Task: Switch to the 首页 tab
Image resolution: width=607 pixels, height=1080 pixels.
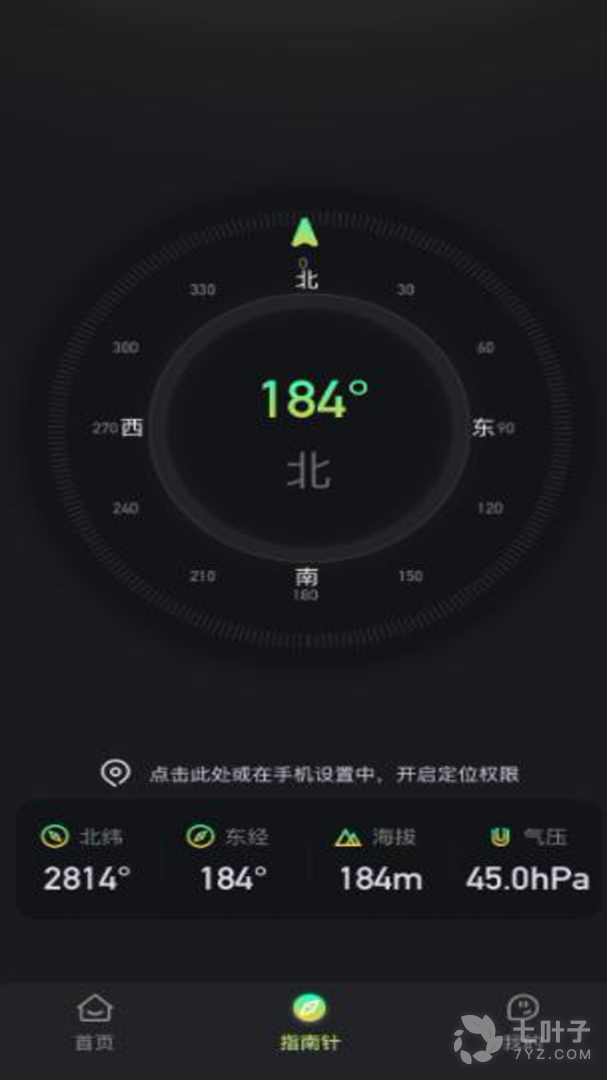Action: click(x=95, y=1022)
